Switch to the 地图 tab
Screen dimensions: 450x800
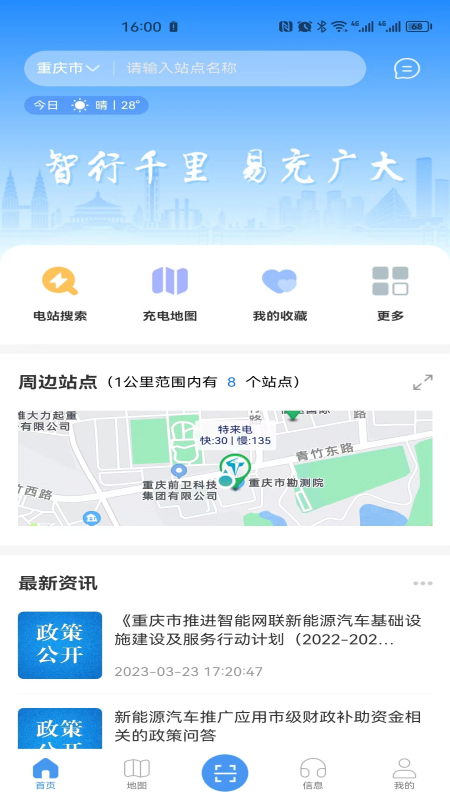click(x=136, y=773)
